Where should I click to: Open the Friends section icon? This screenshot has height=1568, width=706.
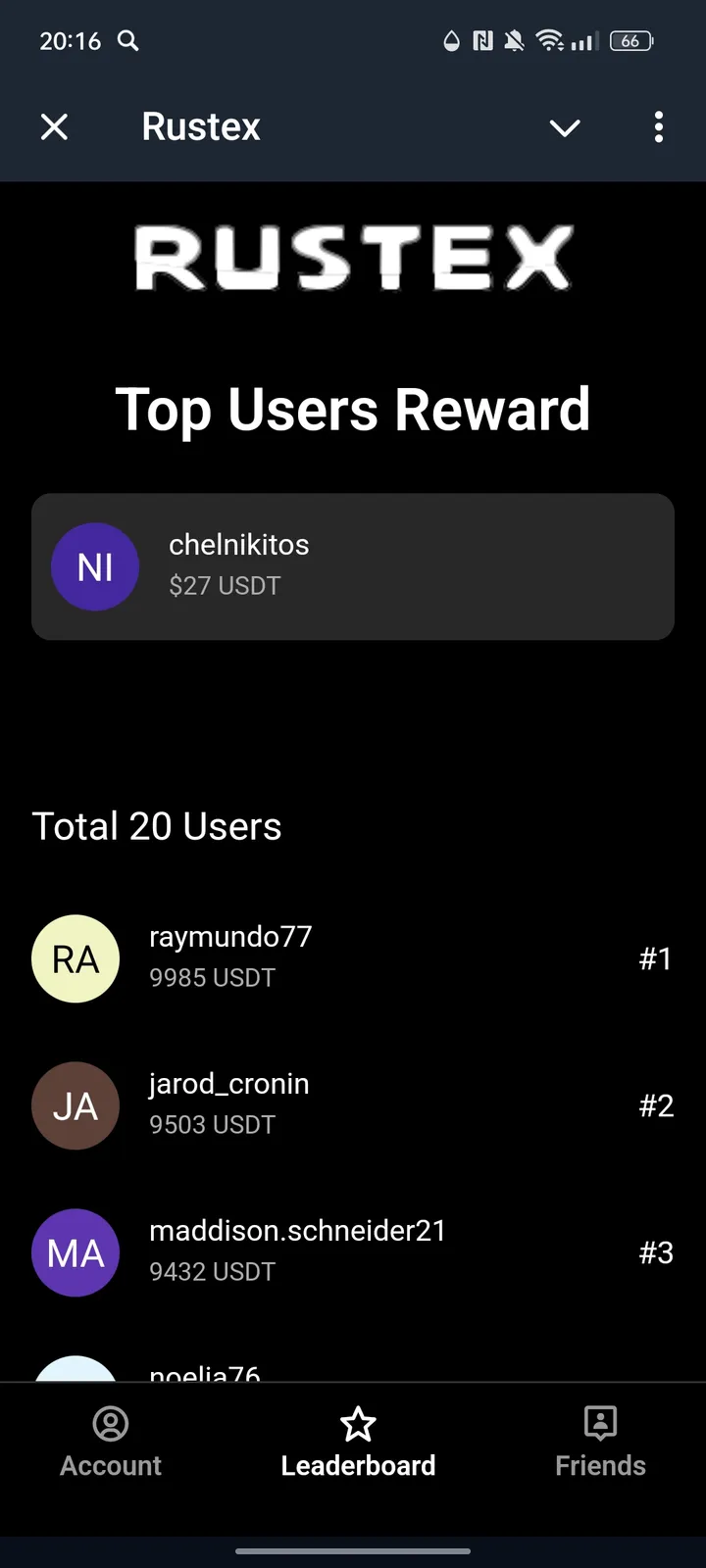(599, 1423)
